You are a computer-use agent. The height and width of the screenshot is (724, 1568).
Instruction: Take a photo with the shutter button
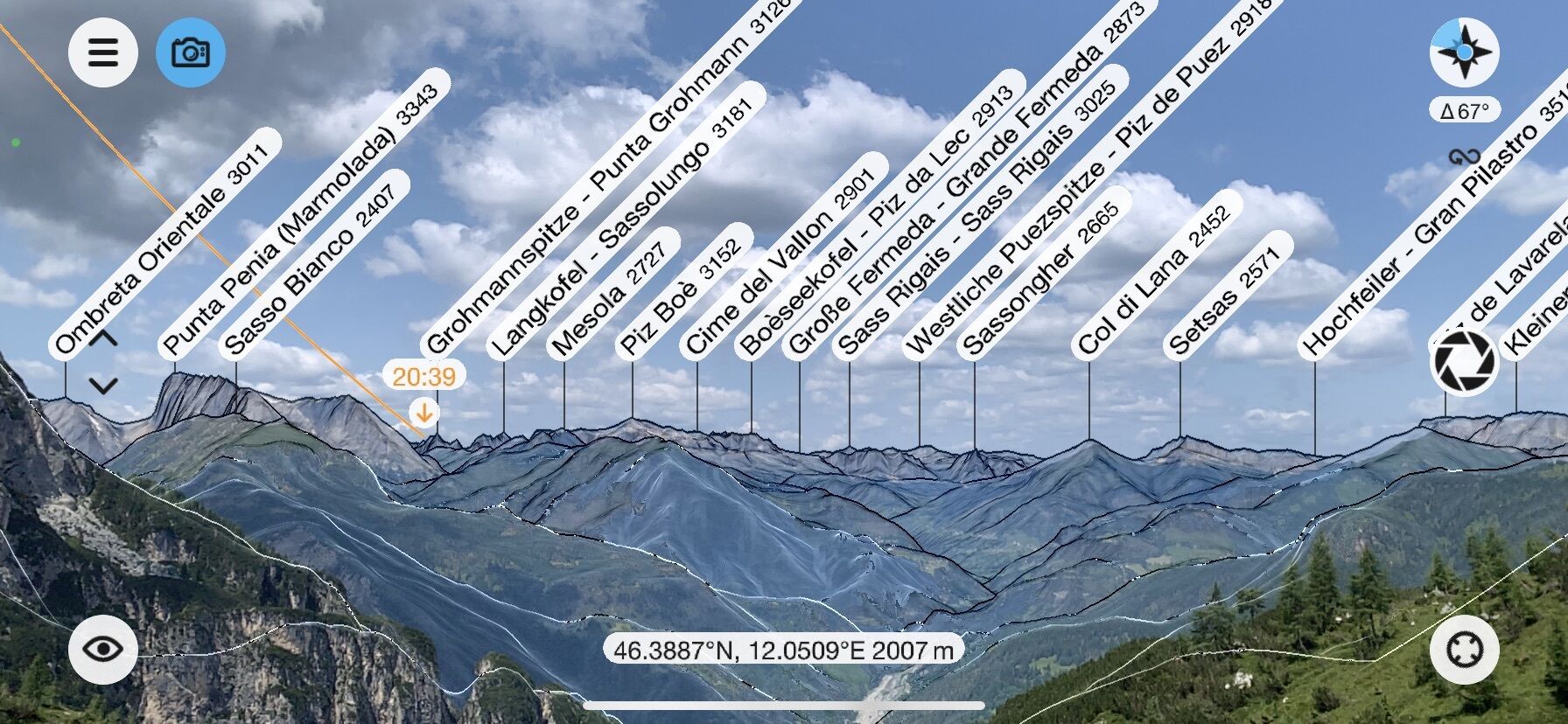[x=1464, y=362]
